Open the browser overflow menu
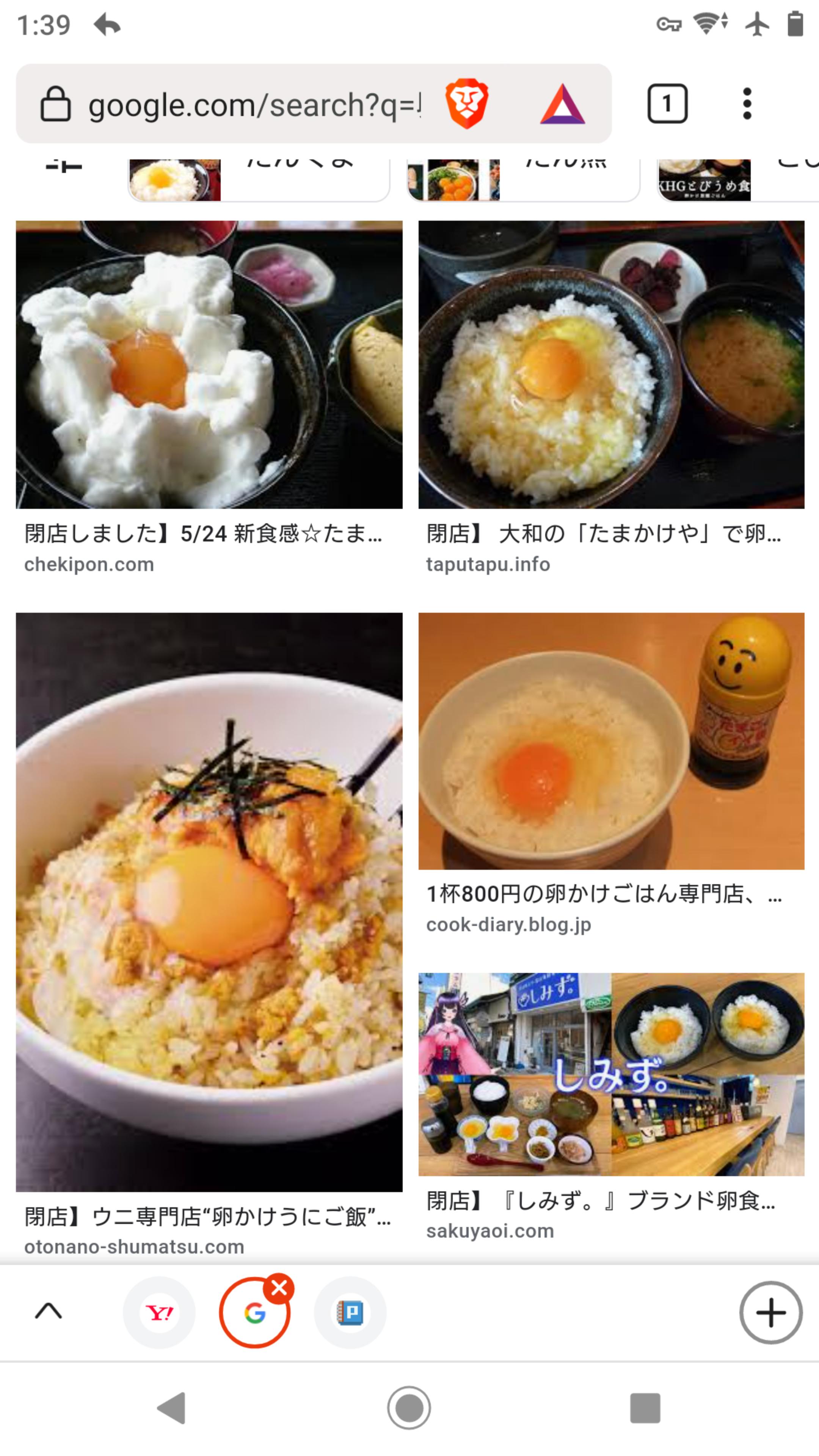This screenshot has width=819, height=1456. click(747, 104)
